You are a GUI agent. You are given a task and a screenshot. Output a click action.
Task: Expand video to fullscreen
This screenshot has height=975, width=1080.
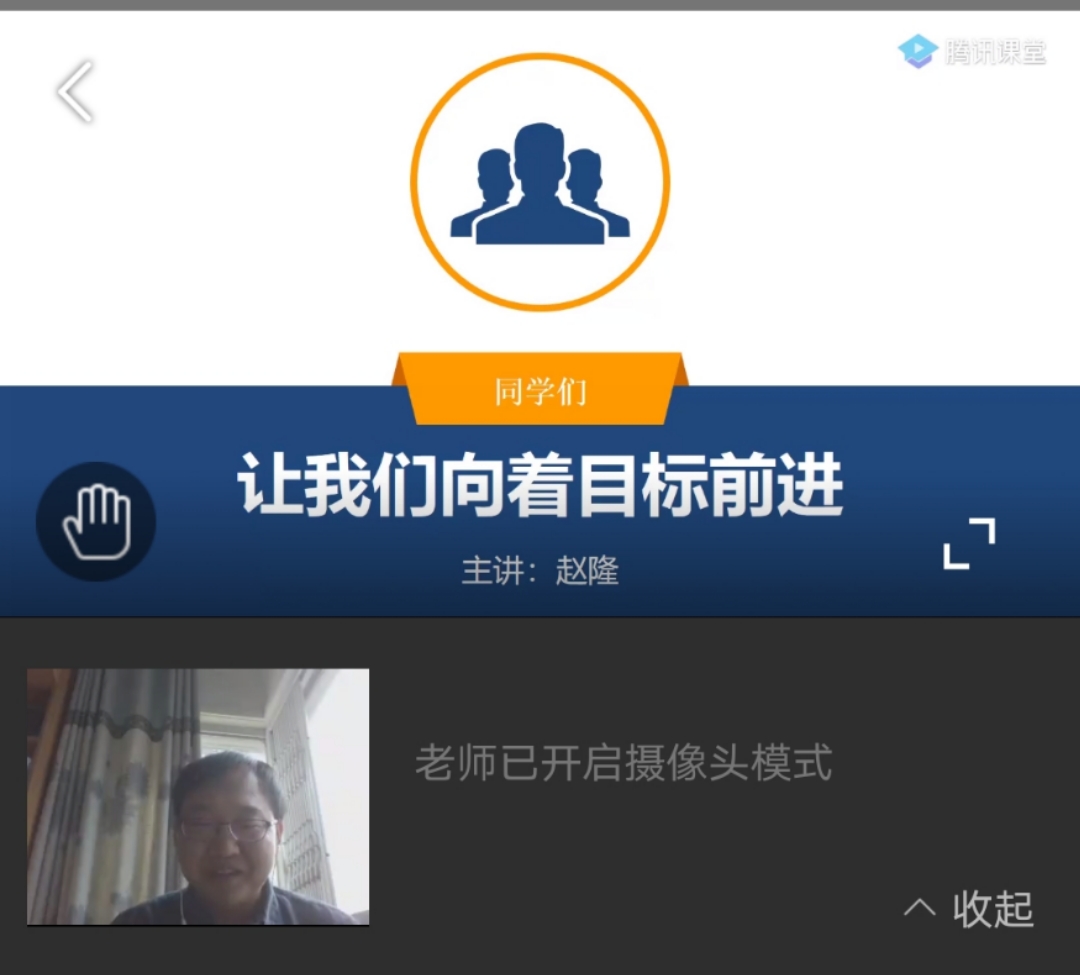[969, 543]
